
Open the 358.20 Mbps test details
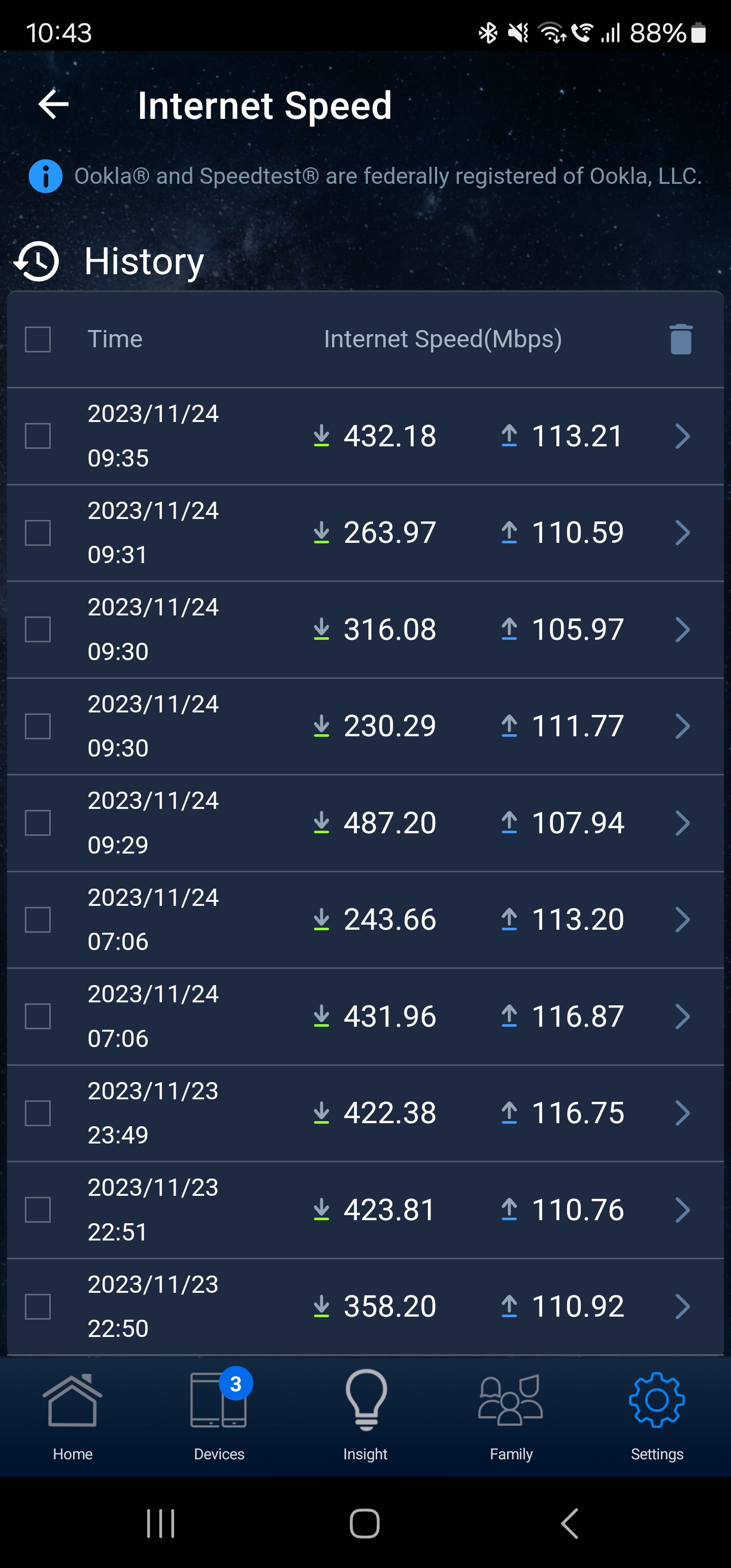(x=365, y=1306)
